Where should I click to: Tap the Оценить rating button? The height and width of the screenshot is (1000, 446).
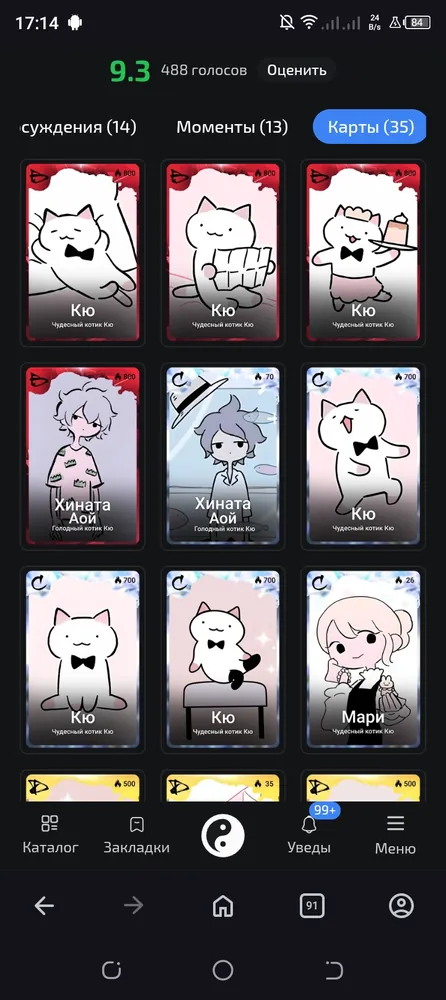click(297, 70)
